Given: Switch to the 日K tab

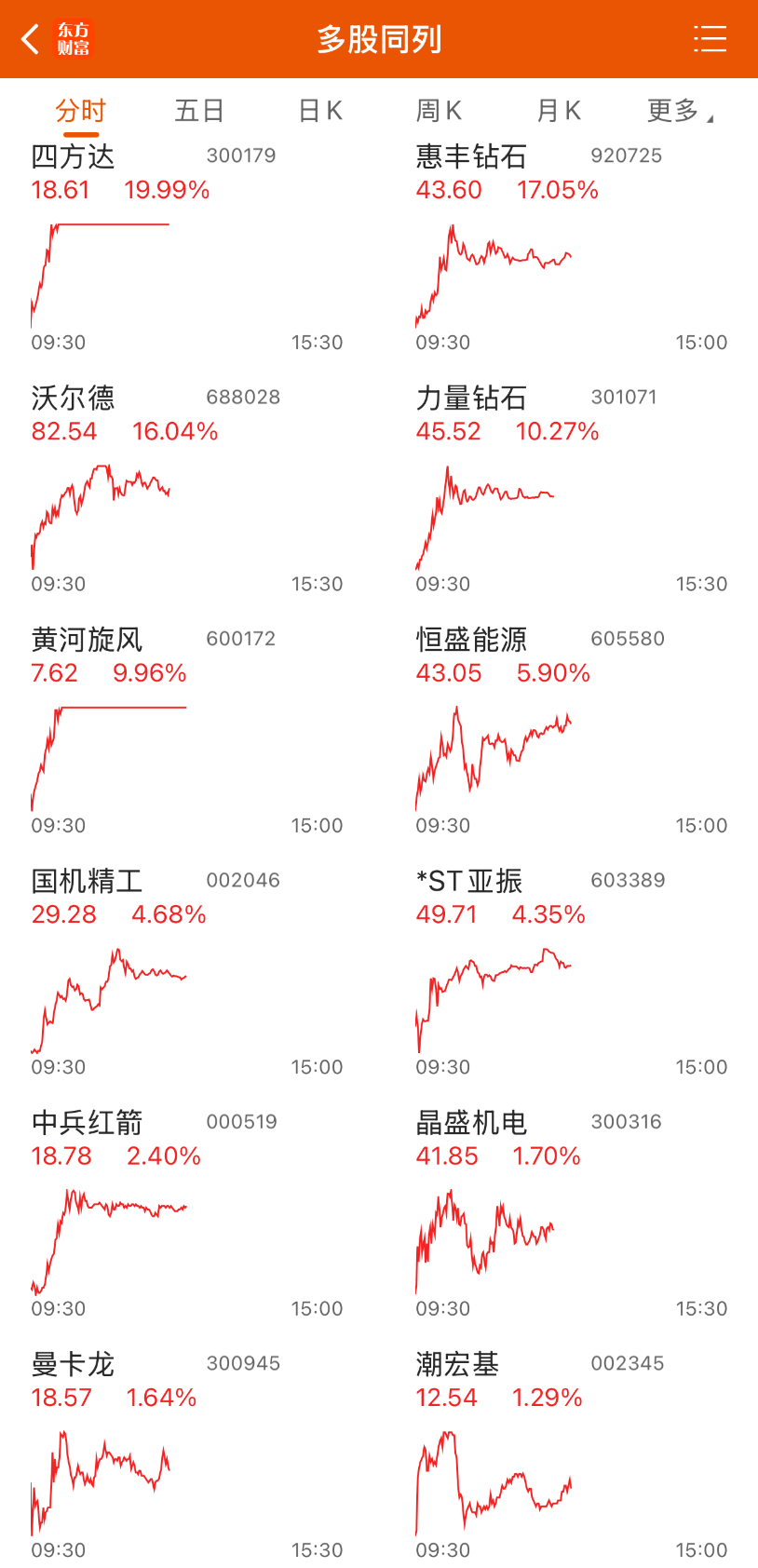Looking at the screenshot, I should [320, 111].
